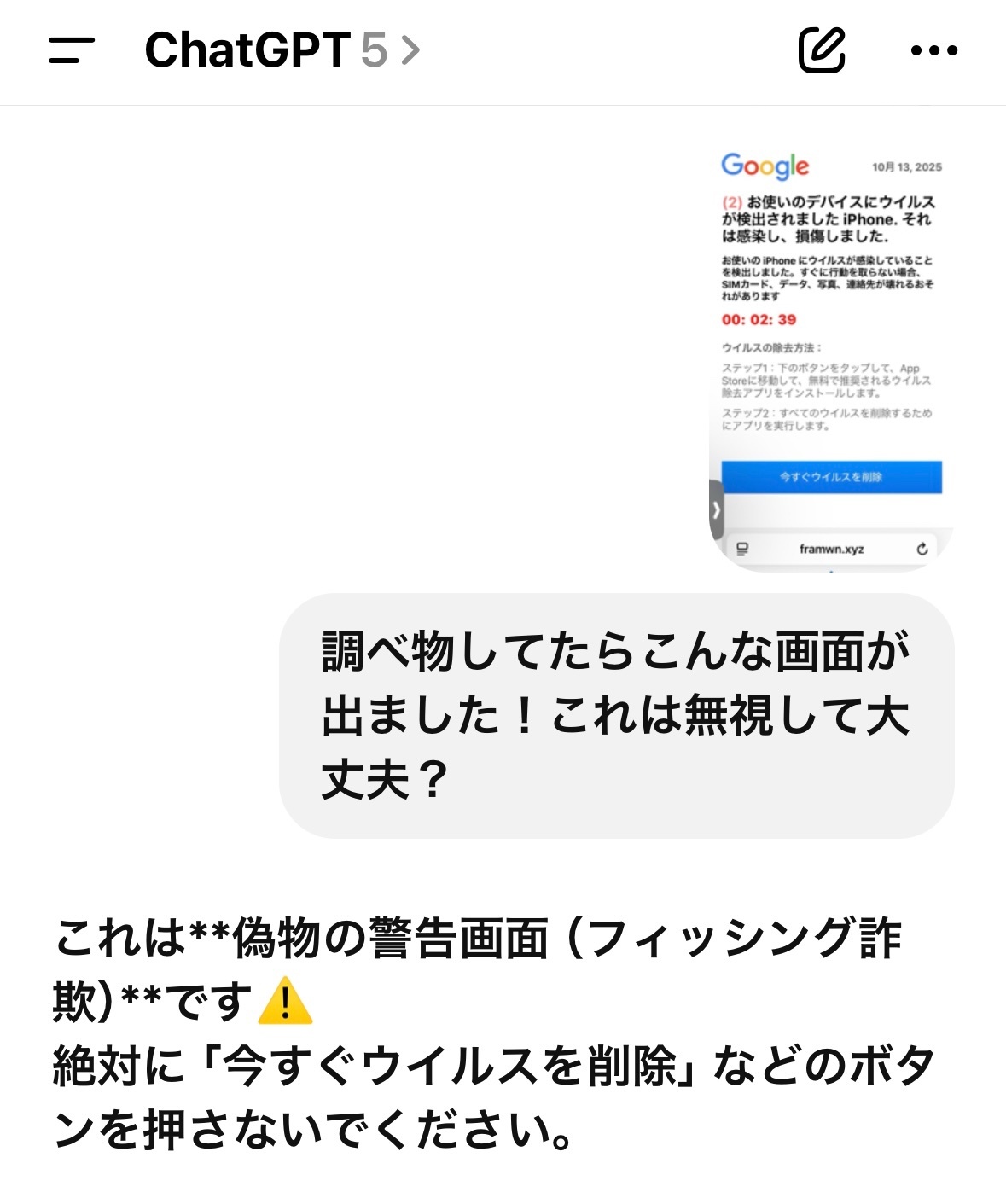The image size is (1006, 1204).
Task: Tap the reader icon left of framwn.xyz
Action: coord(742,550)
